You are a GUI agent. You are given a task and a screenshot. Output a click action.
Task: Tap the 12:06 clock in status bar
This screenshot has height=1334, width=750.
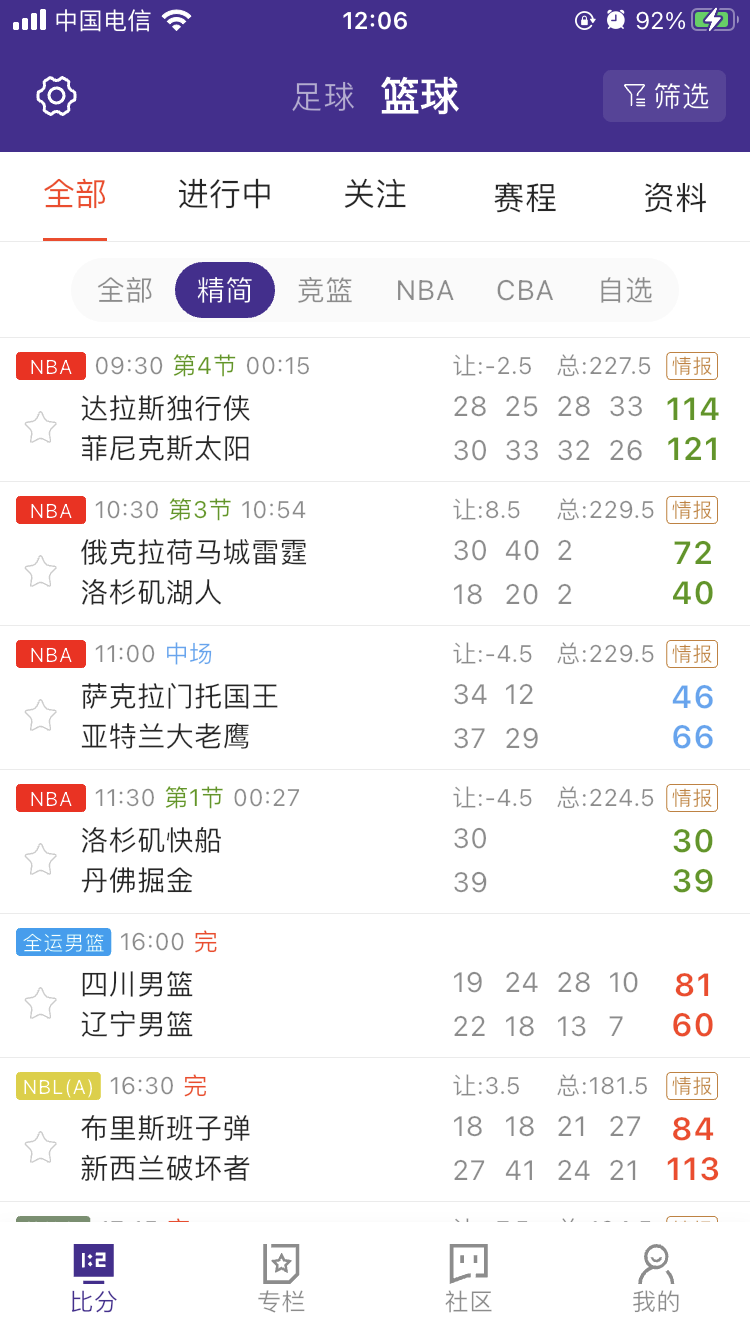click(x=375, y=20)
